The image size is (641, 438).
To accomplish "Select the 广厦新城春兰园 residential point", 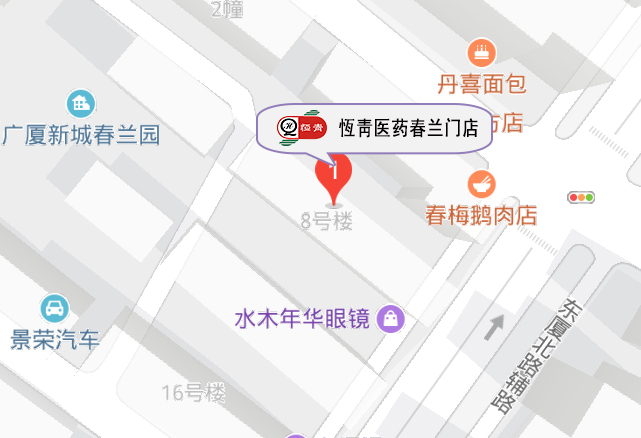I will pos(80,103).
